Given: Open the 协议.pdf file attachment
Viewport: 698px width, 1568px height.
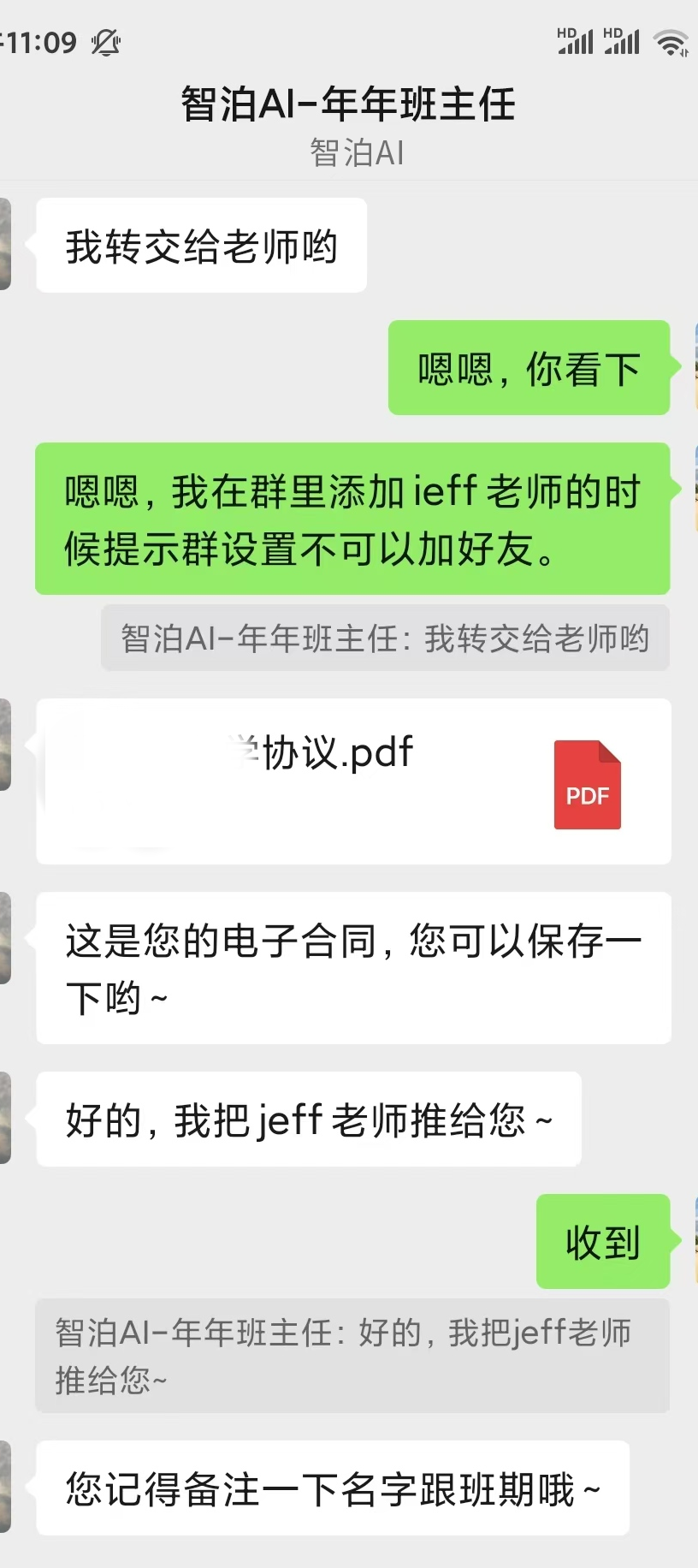Looking at the screenshot, I should (x=353, y=781).
